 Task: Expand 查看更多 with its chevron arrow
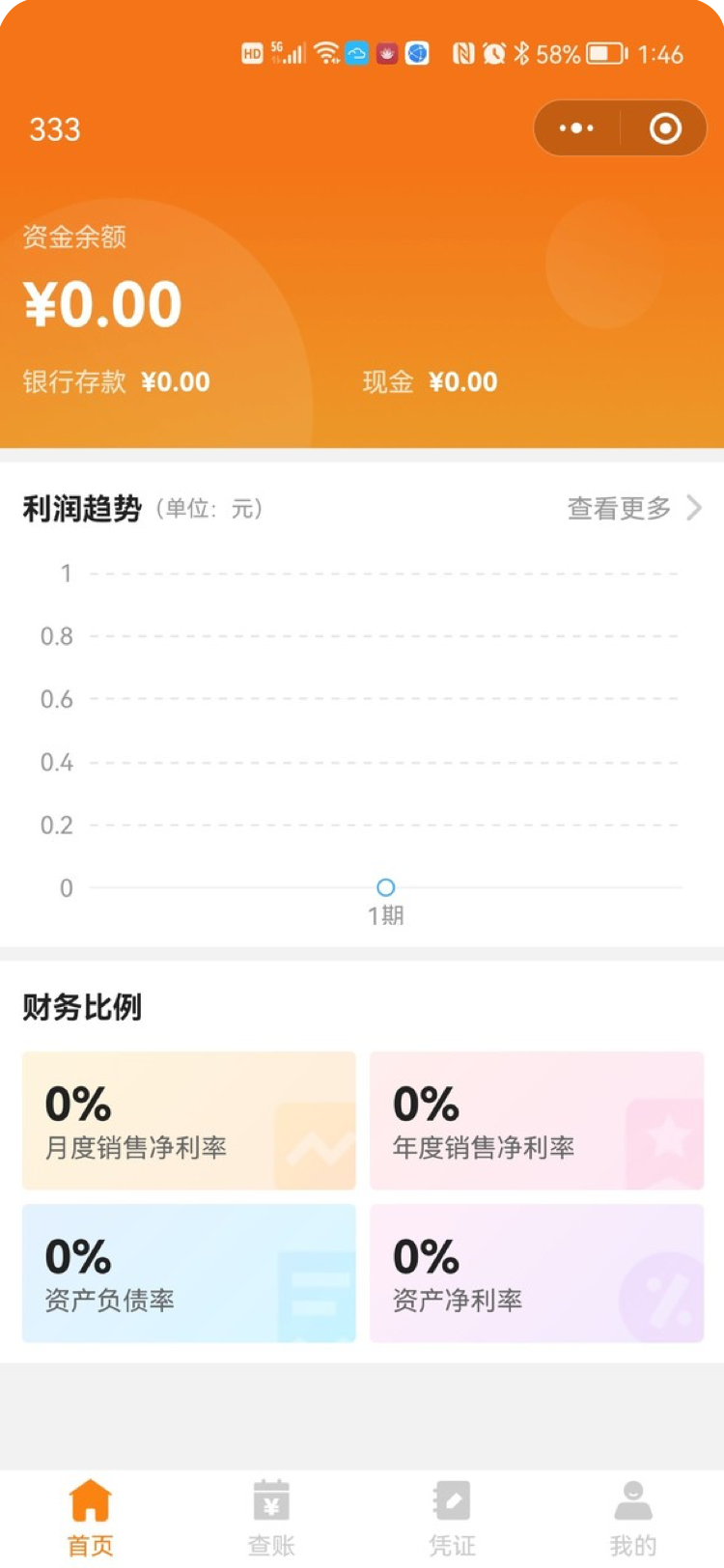[693, 509]
